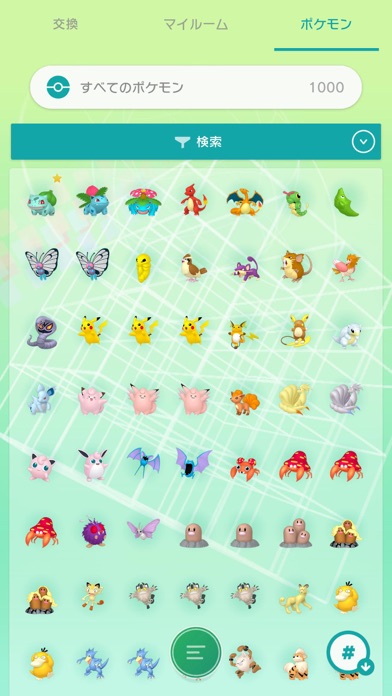Screen dimensions: 392x696
Task: Select the Kakuna tile
Action: [x=143, y=268]
